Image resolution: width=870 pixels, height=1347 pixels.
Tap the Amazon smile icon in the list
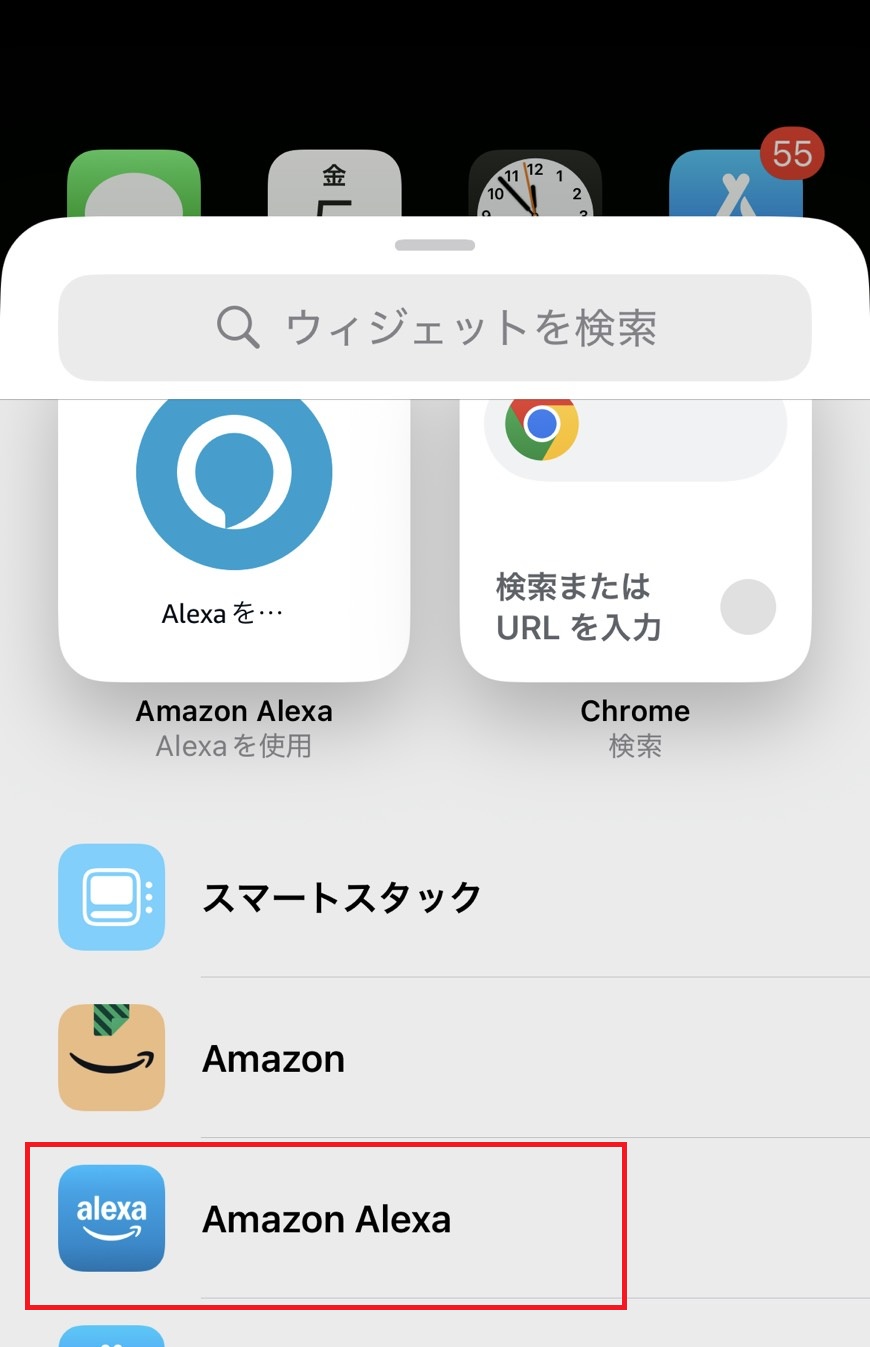pyautogui.click(x=111, y=1058)
